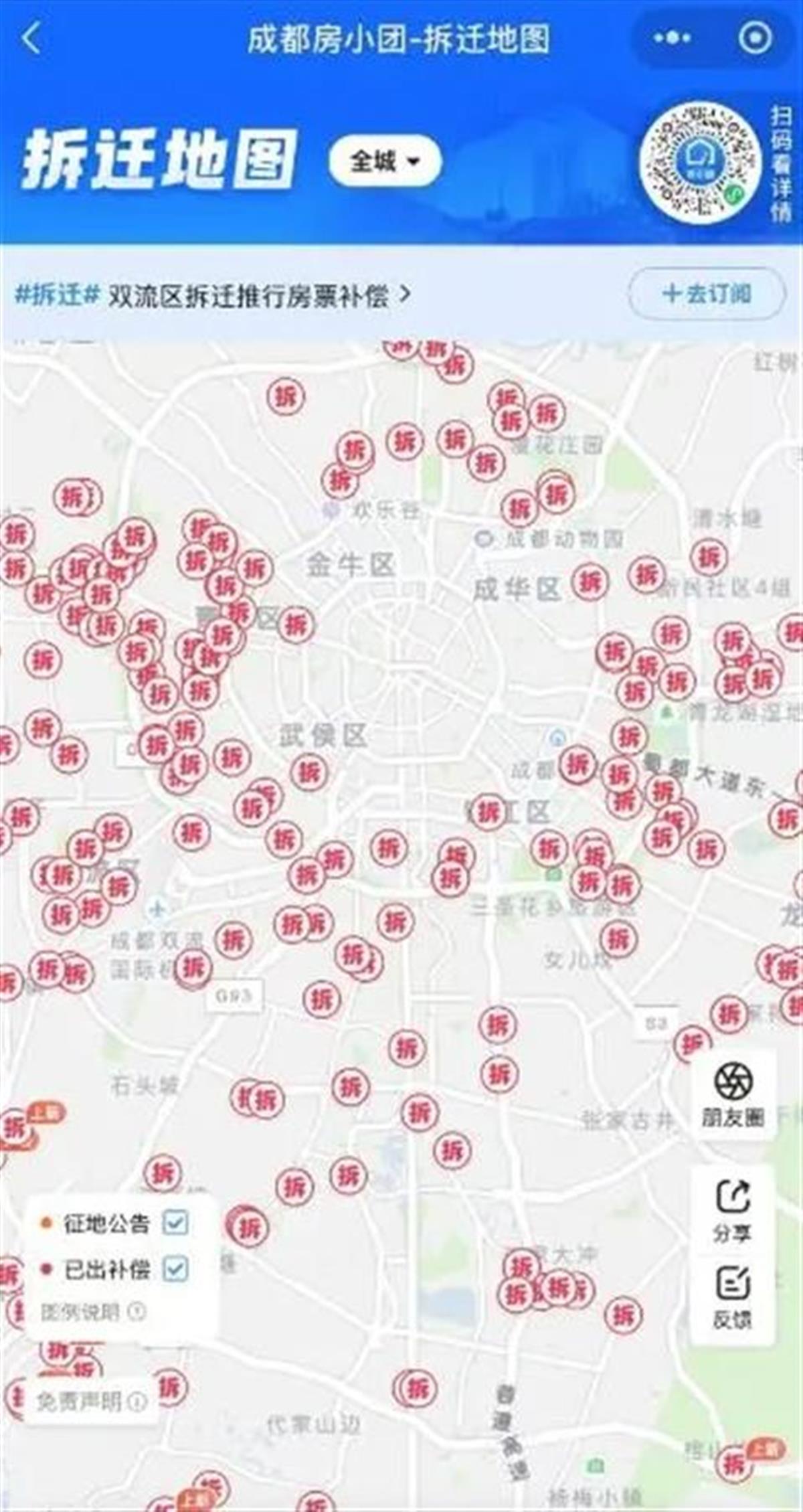
Task: Tap the 去订阅 subscribe button
Action: 707,294
